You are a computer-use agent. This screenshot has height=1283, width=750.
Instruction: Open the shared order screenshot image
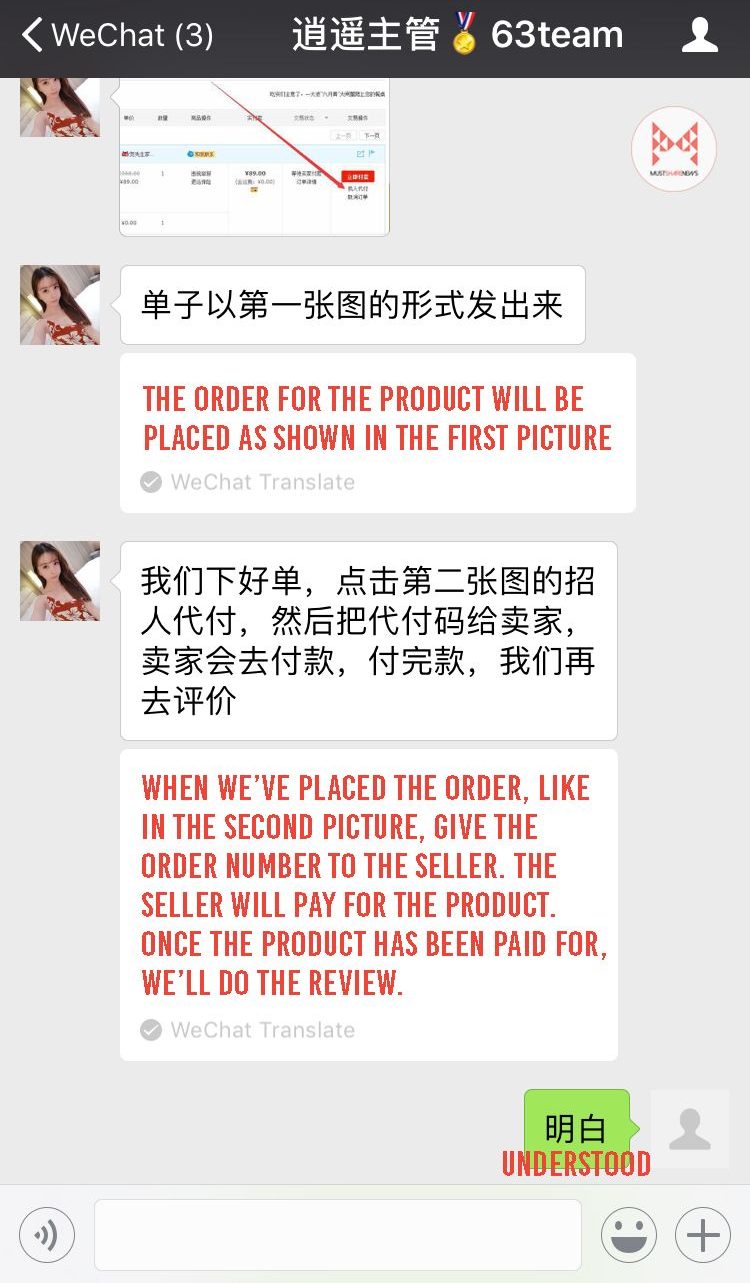point(254,156)
